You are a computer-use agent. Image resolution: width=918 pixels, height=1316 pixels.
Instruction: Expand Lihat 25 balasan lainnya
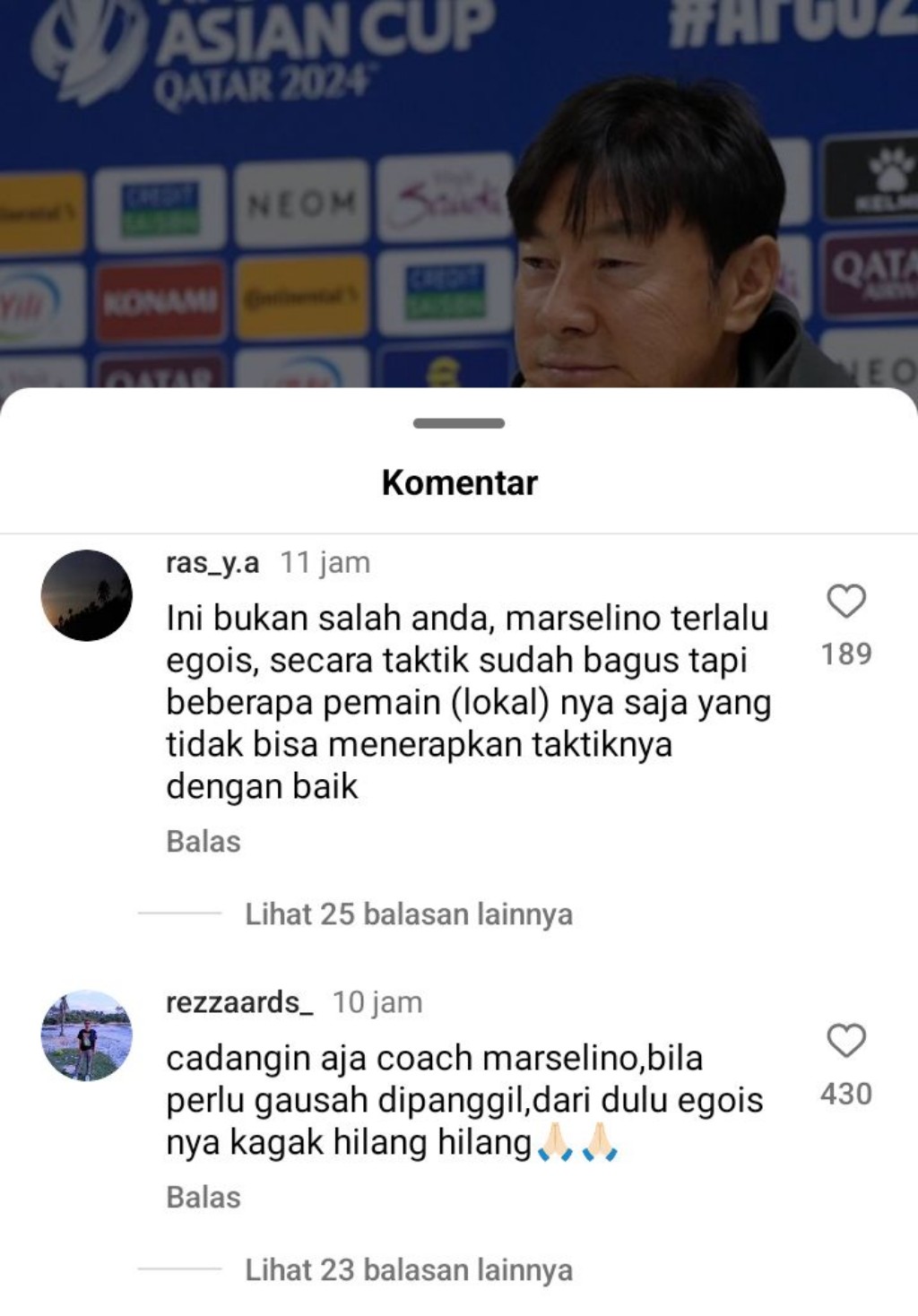pos(409,913)
